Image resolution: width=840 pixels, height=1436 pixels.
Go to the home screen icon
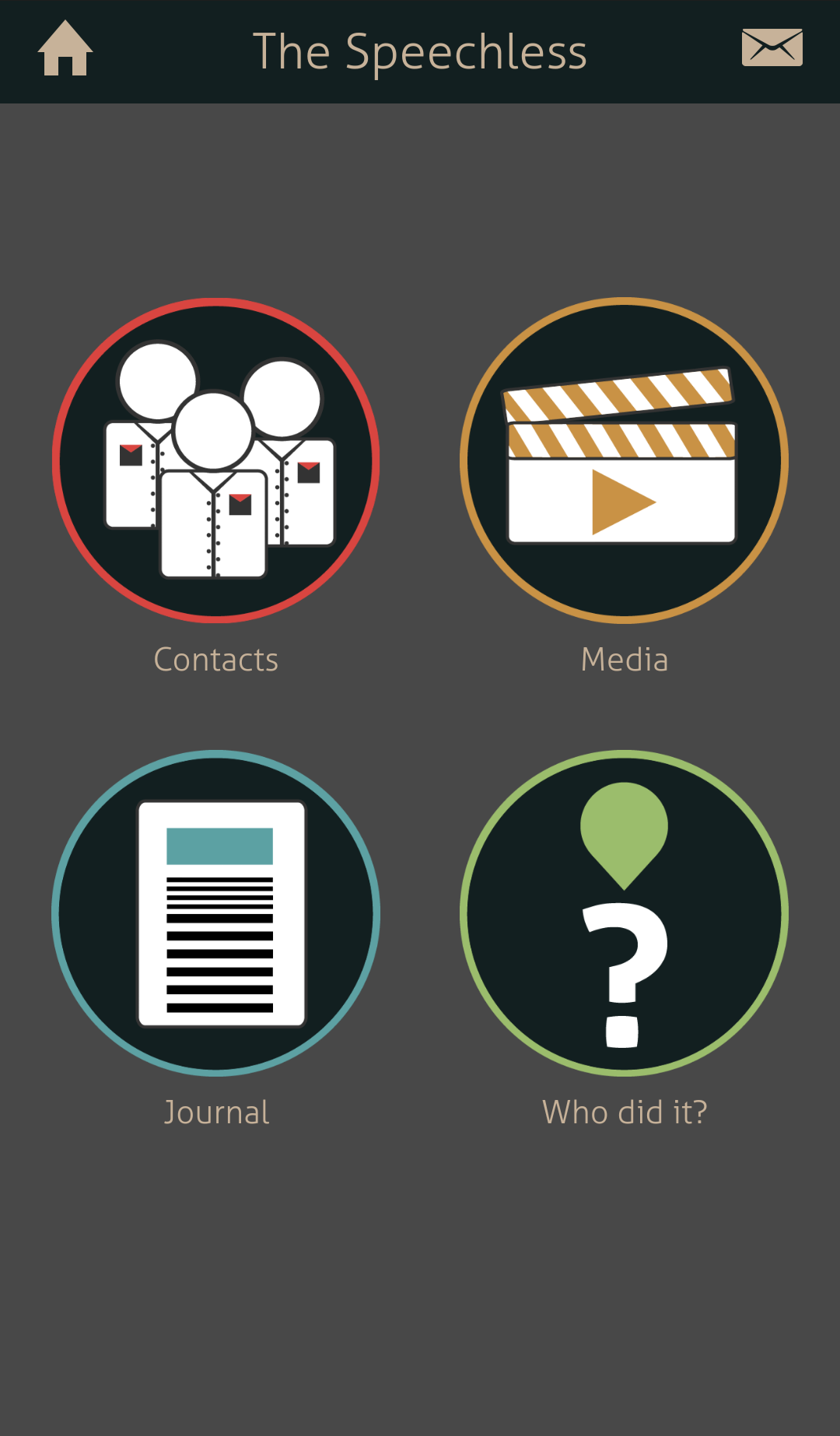pyautogui.click(x=65, y=48)
